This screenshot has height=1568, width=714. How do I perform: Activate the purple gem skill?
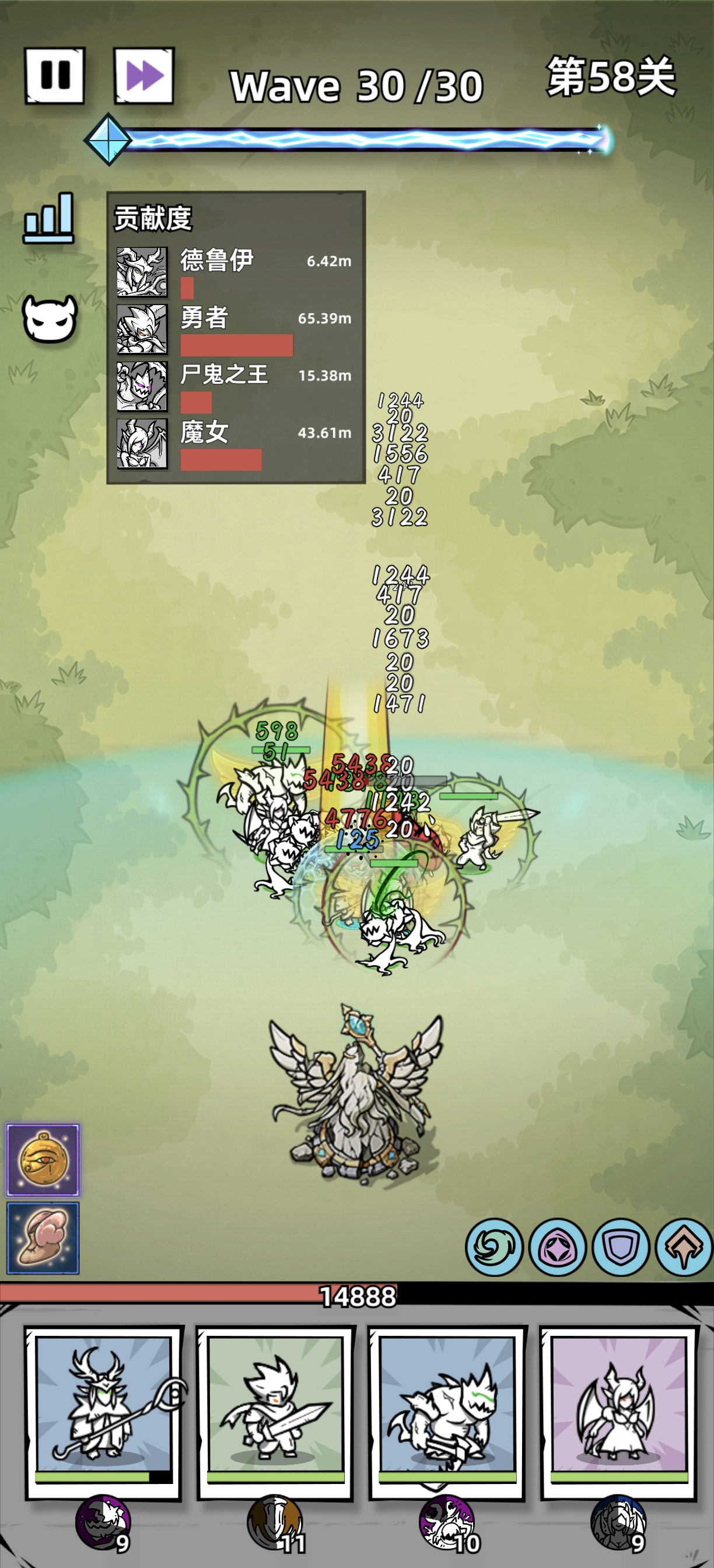557,1247
